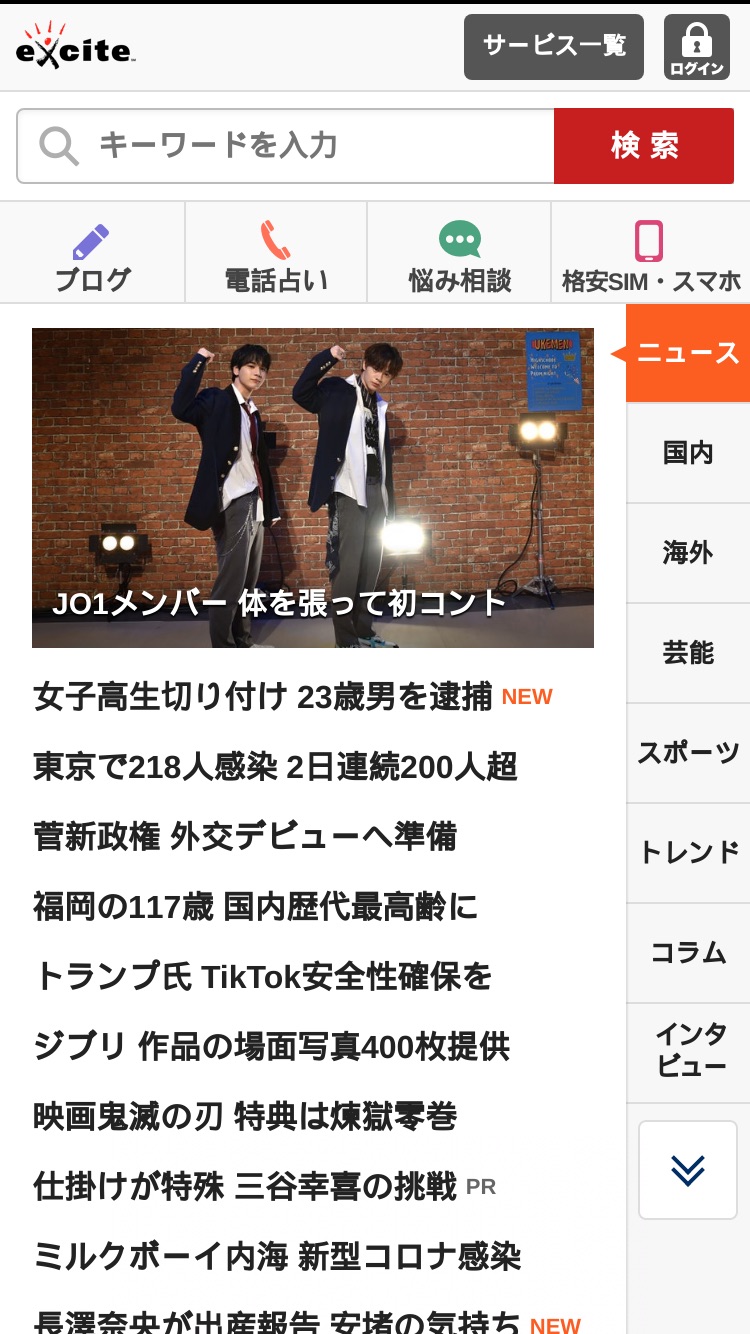Switch to the 国内 news tab
Viewport: 750px width, 1334px height.
click(x=688, y=453)
